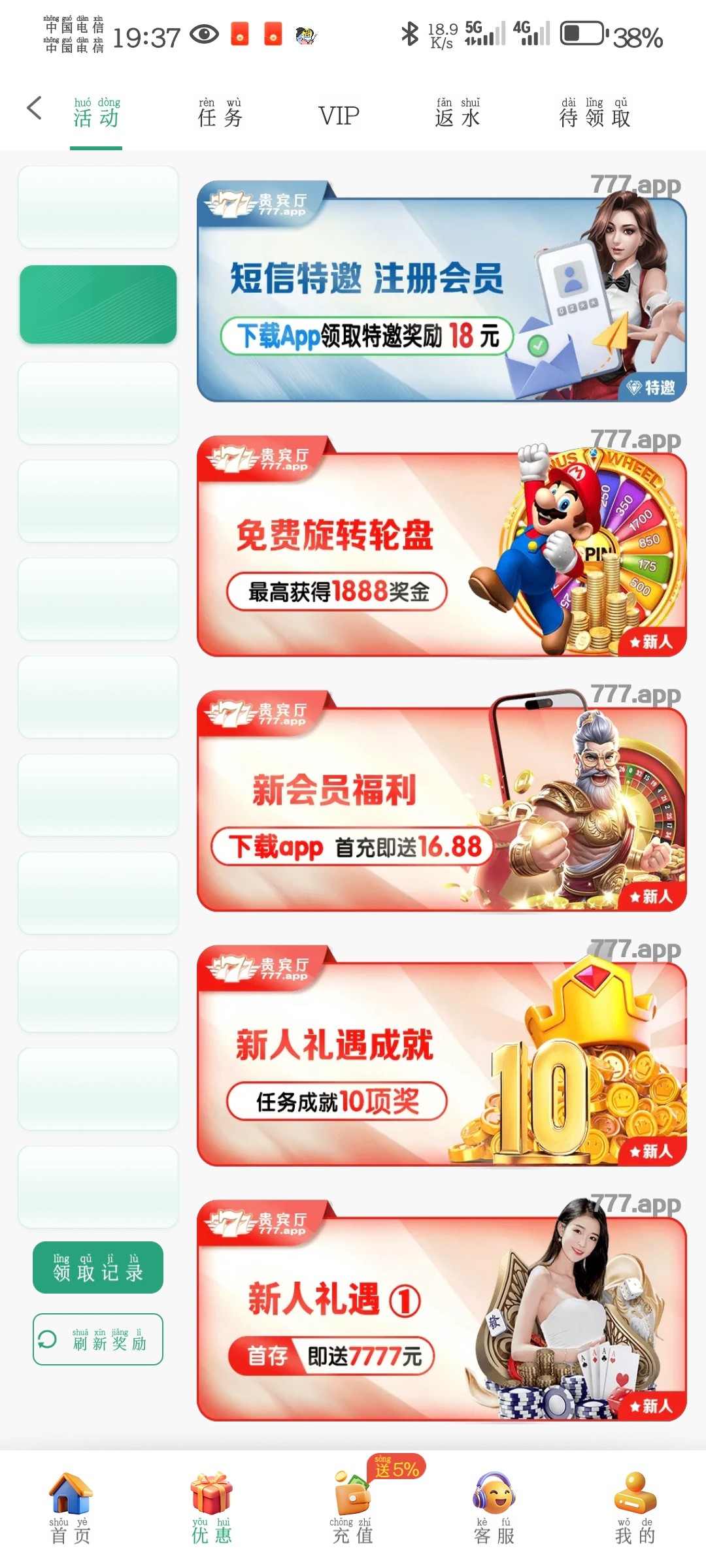Select the 优惠 bottom tab
The image size is (706, 1568).
pos(211,1508)
